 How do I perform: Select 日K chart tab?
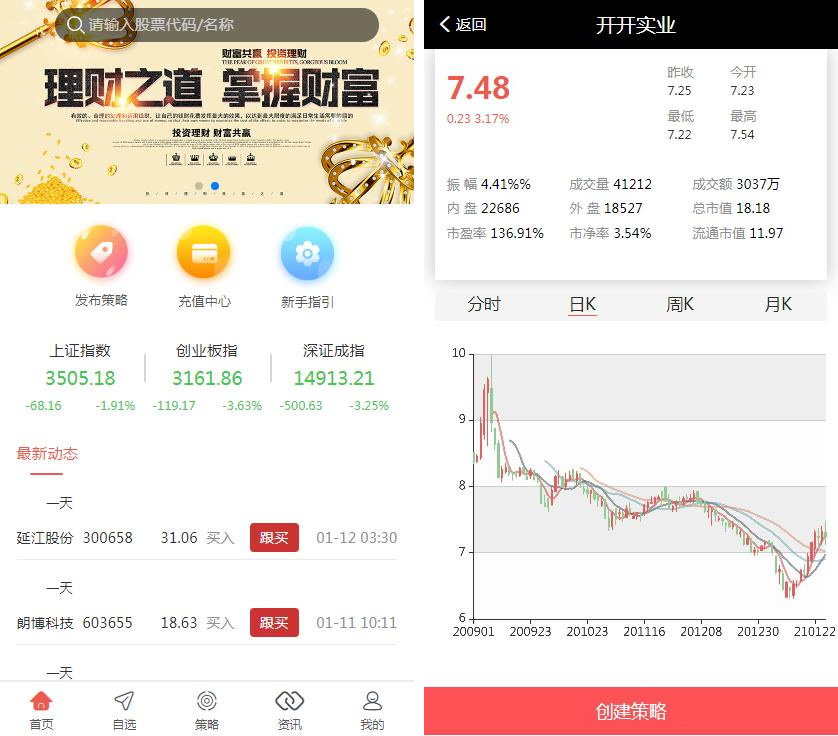tap(582, 304)
